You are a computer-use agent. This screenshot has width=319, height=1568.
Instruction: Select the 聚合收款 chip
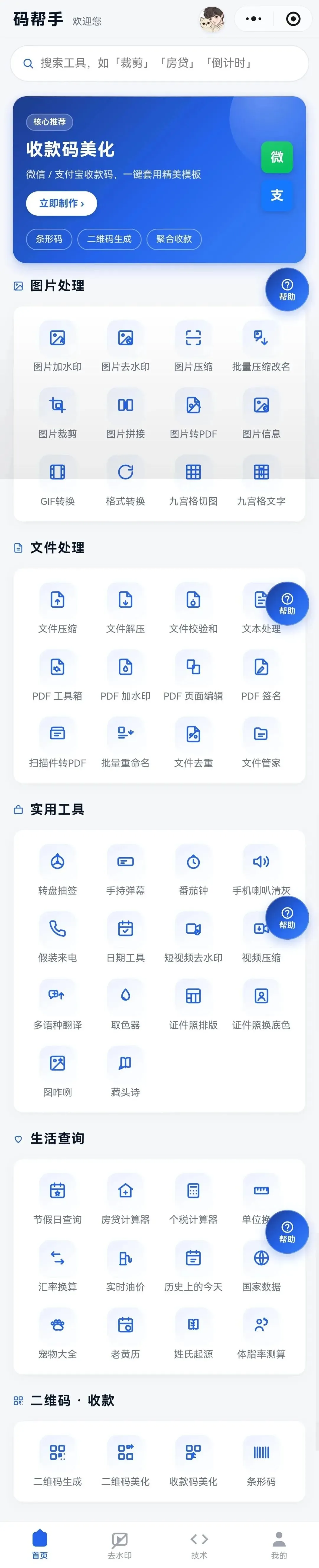coord(174,239)
